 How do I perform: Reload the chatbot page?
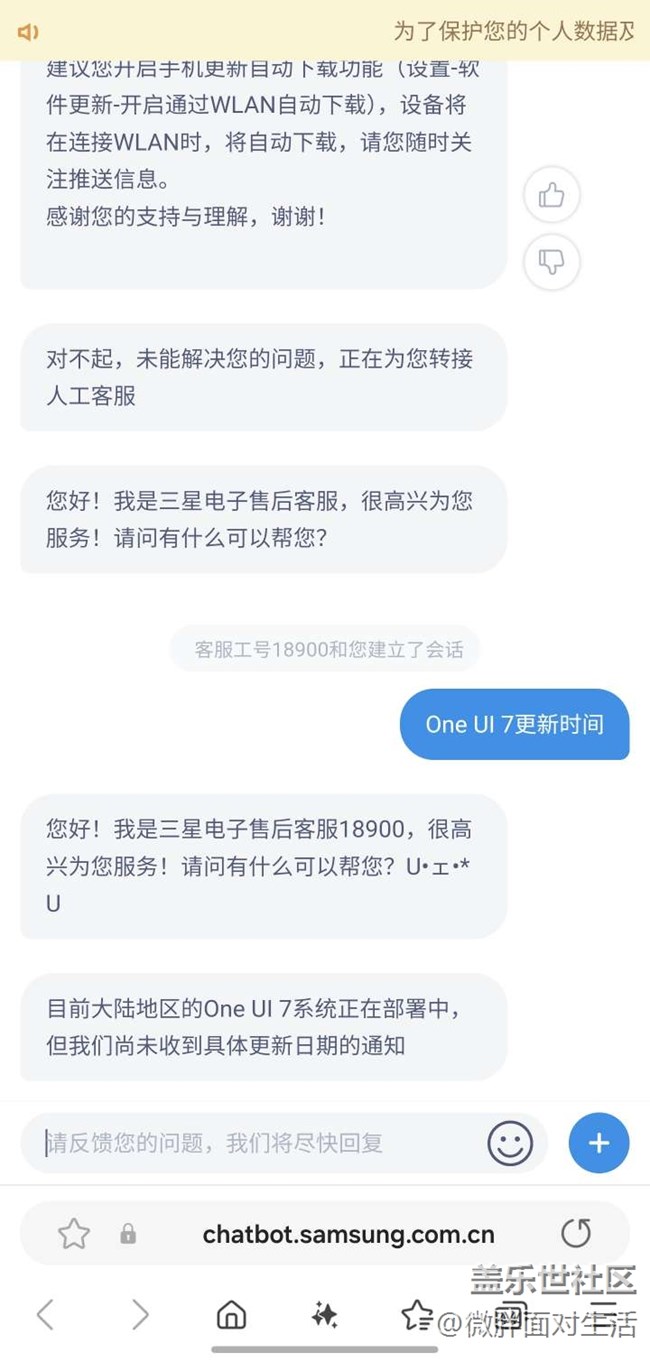576,1234
